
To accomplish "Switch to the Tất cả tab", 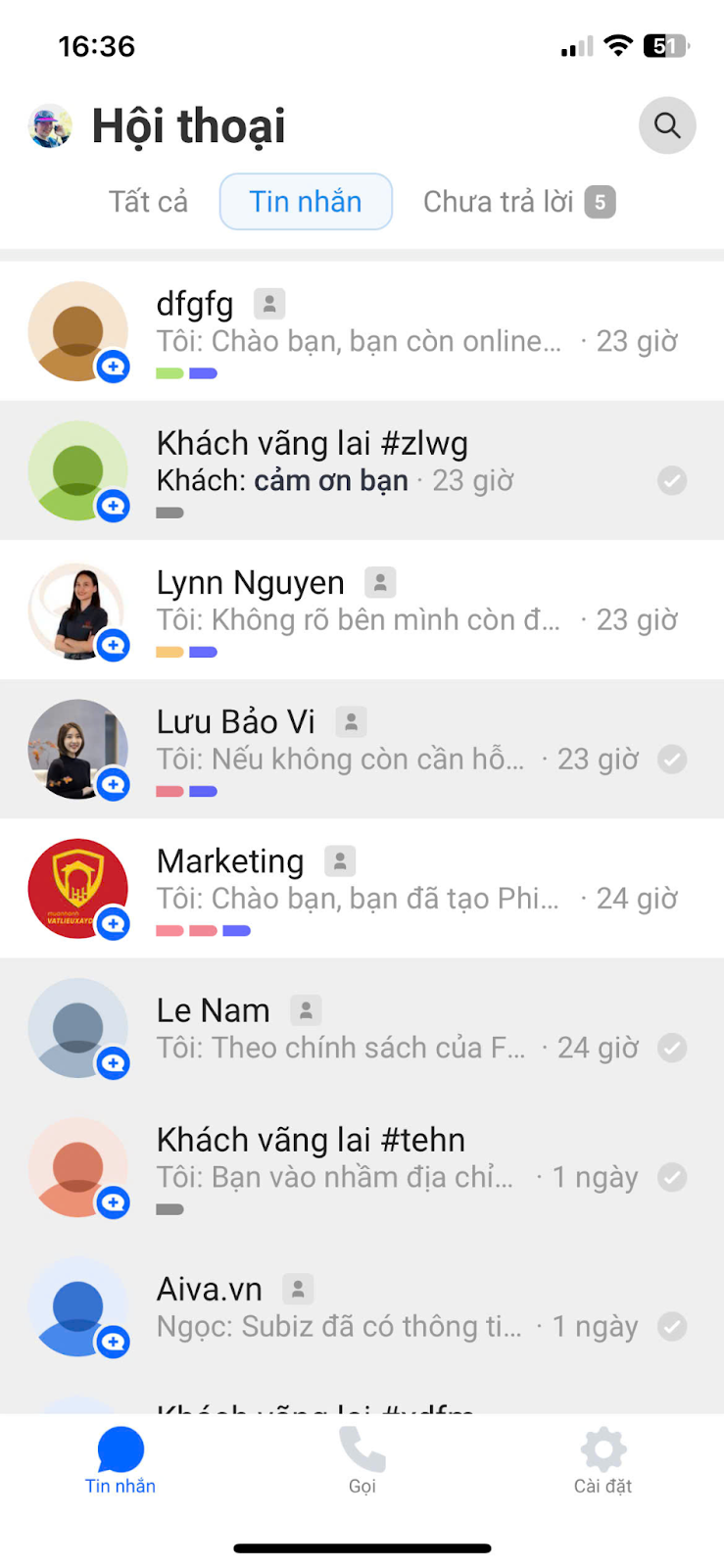I will (x=148, y=202).
